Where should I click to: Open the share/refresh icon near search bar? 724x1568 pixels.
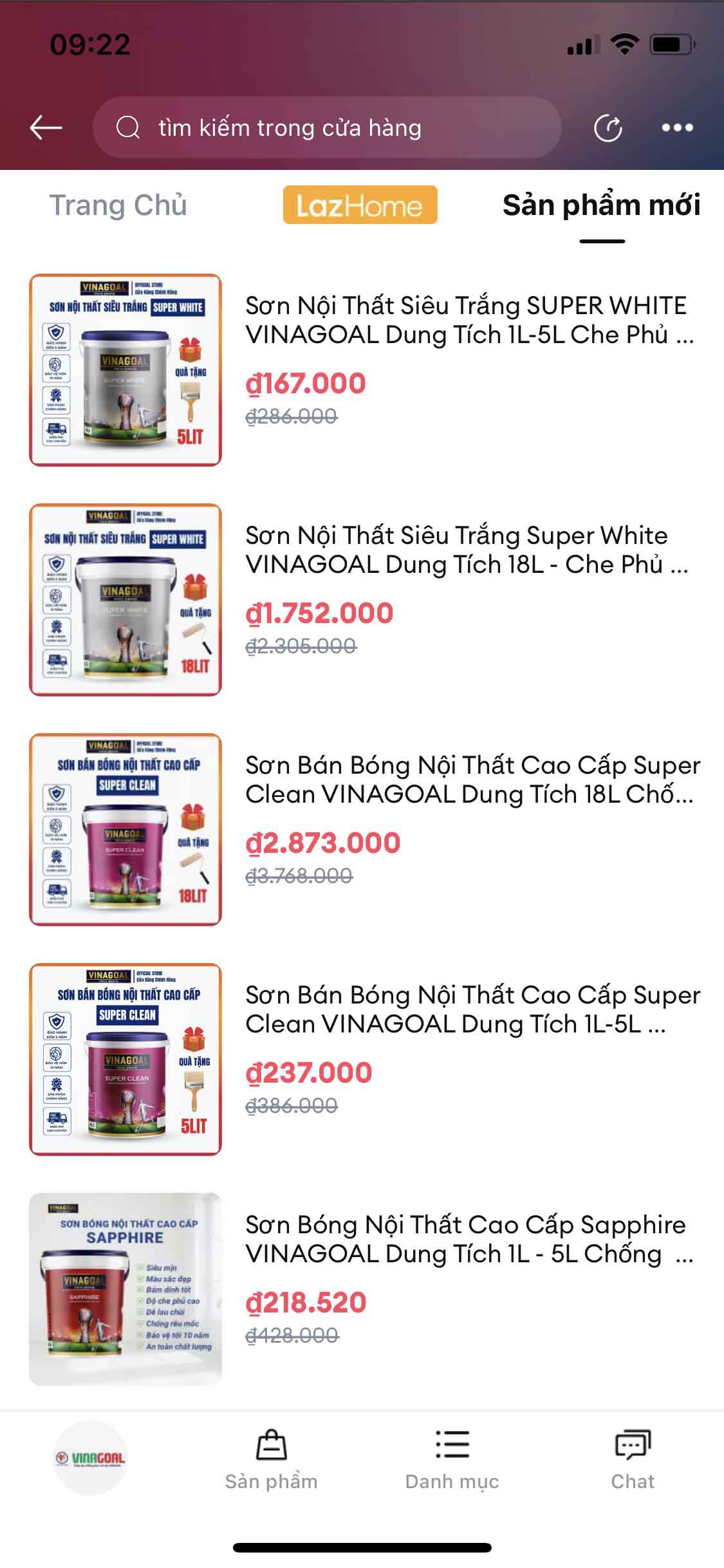pos(608,127)
